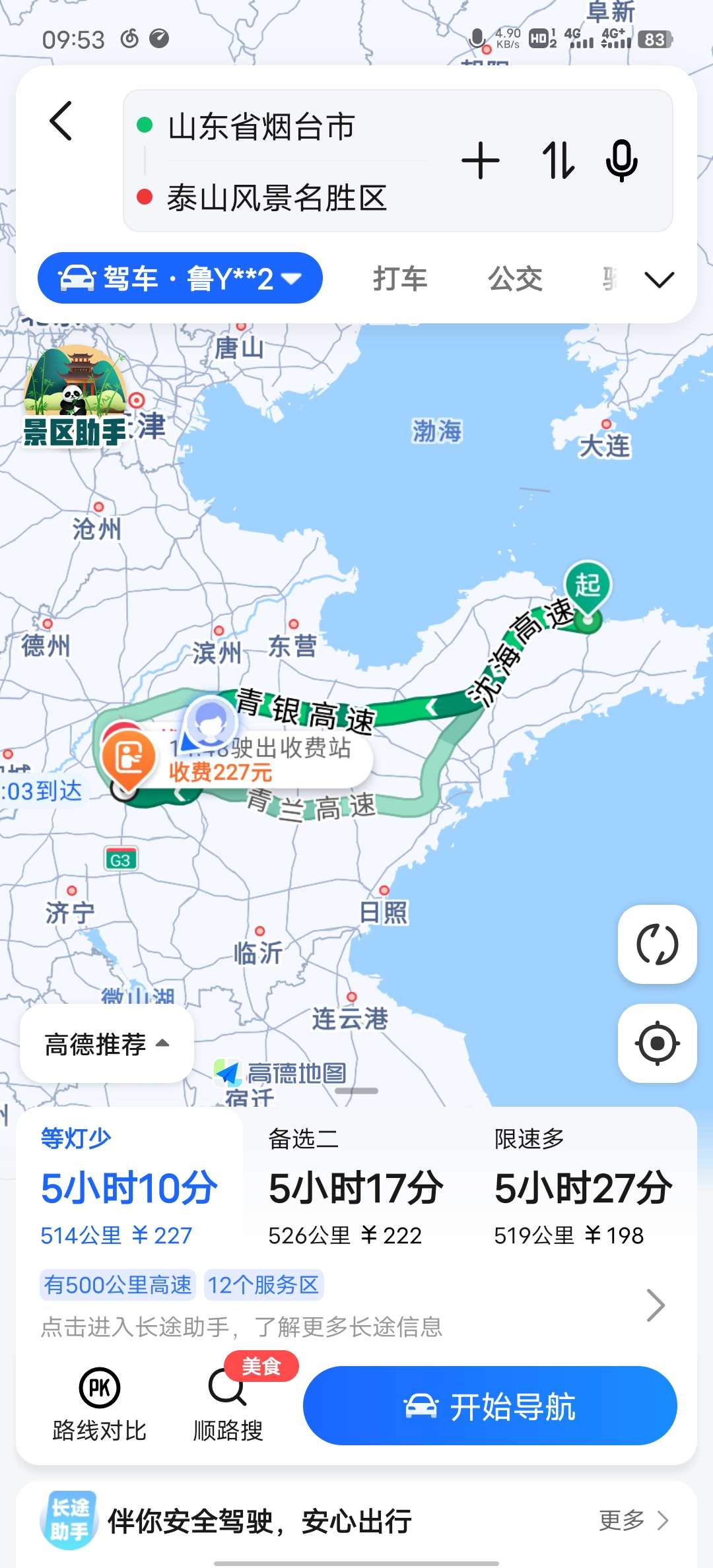713x1568 pixels.
Task: Open the 景区助手 scenic assistant
Action: (75, 397)
